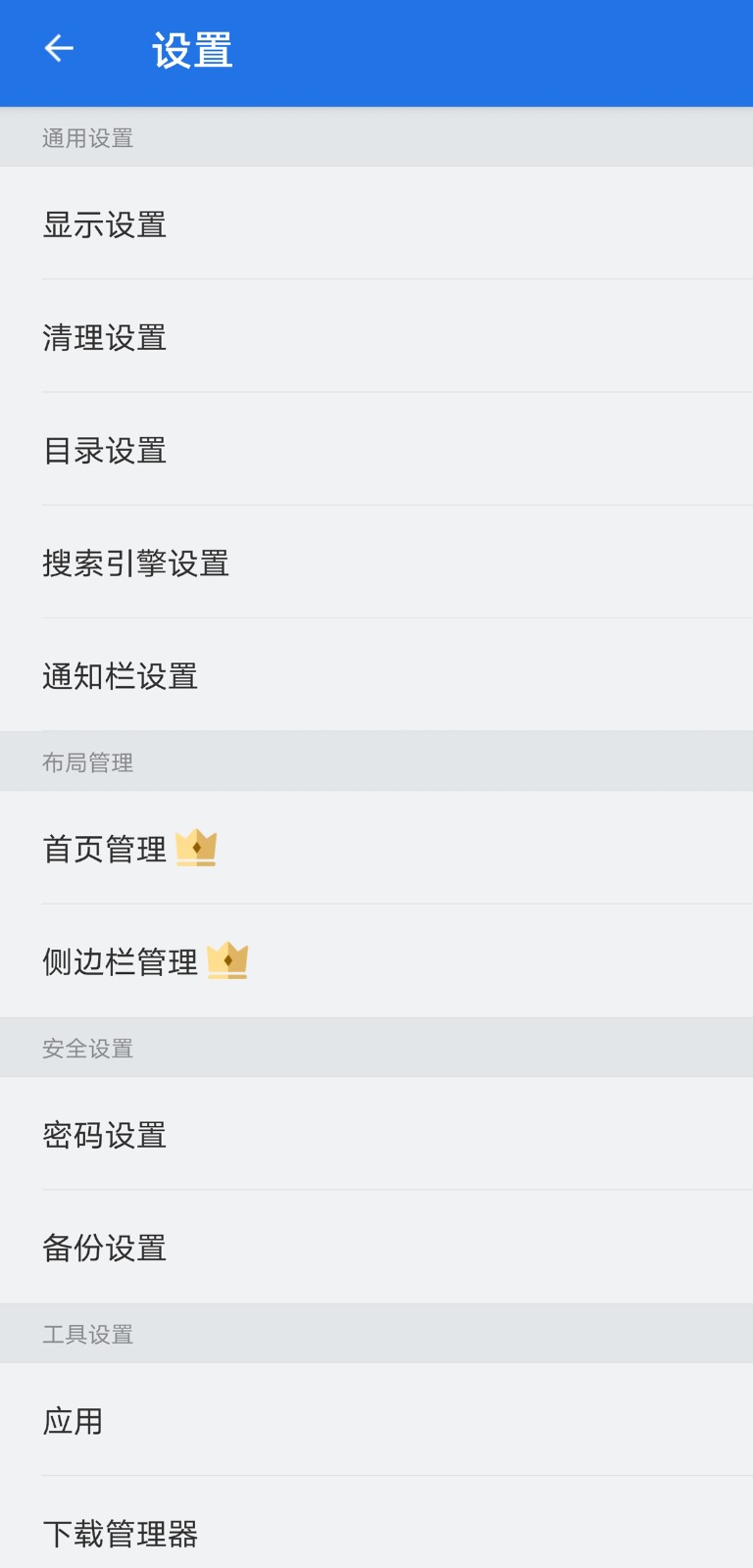Open 首页管理 premium row
This screenshot has height=1568, width=753.
click(x=376, y=848)
